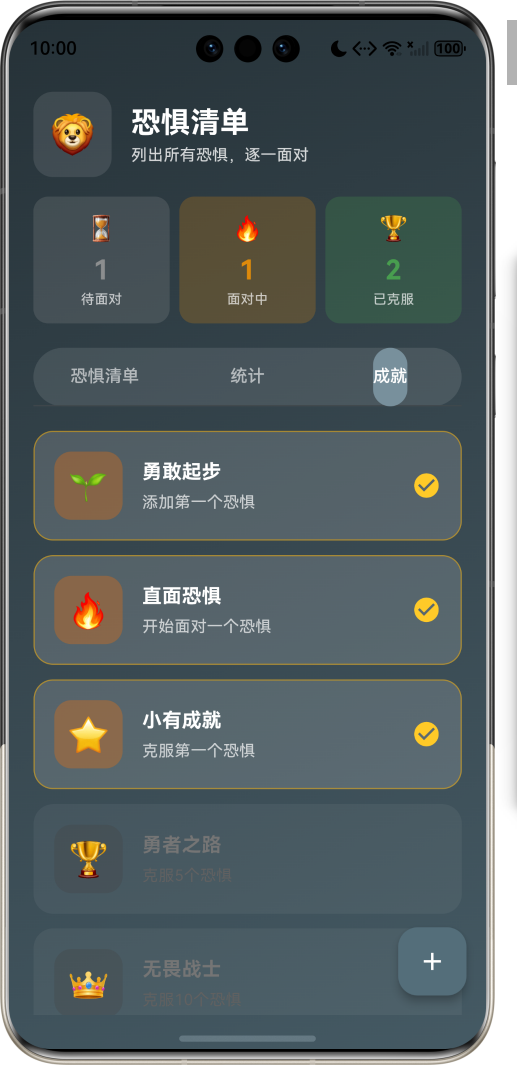The width and height of the screenshot is (517, 1065).
Task: Switch to the 统计 tab
Action: click(x=247, y=376)
